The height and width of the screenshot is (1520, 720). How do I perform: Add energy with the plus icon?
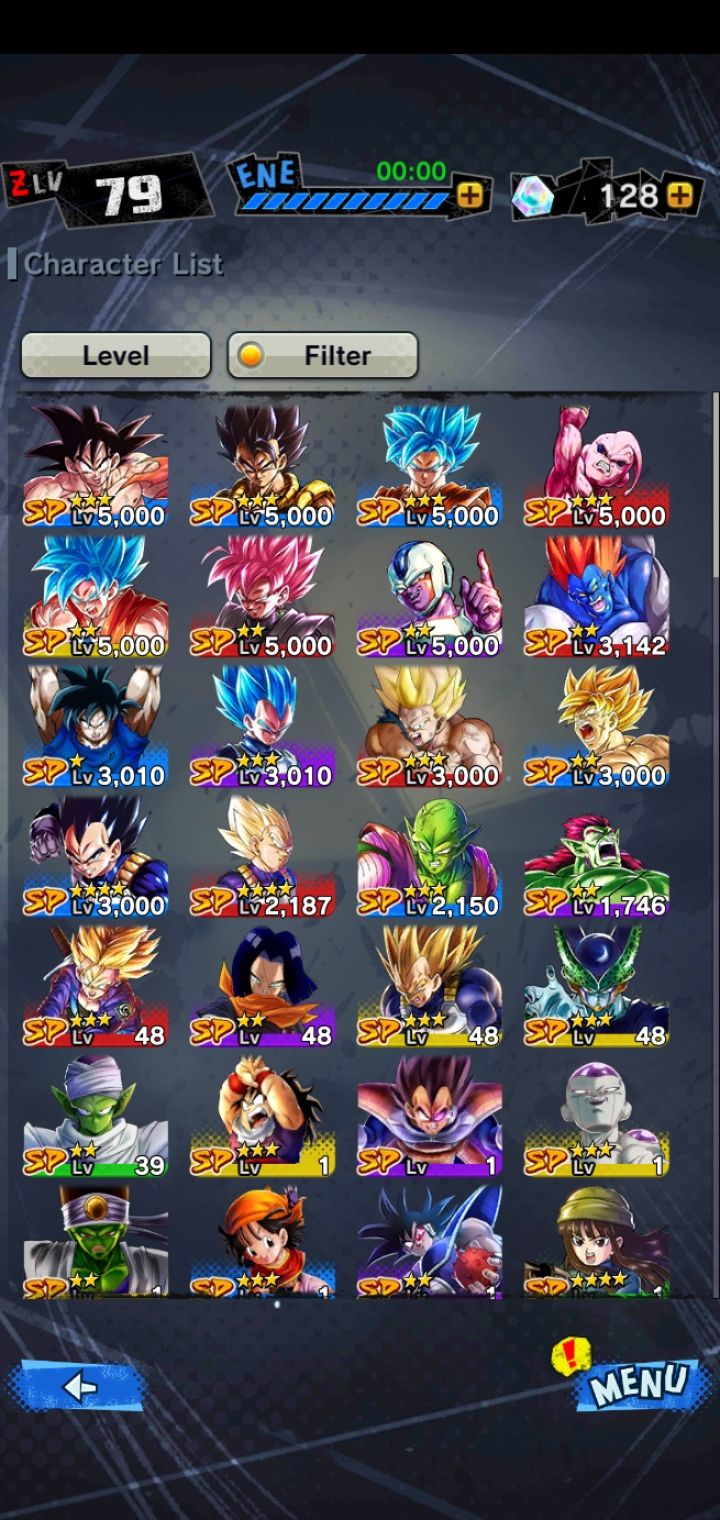click(469, 196)
